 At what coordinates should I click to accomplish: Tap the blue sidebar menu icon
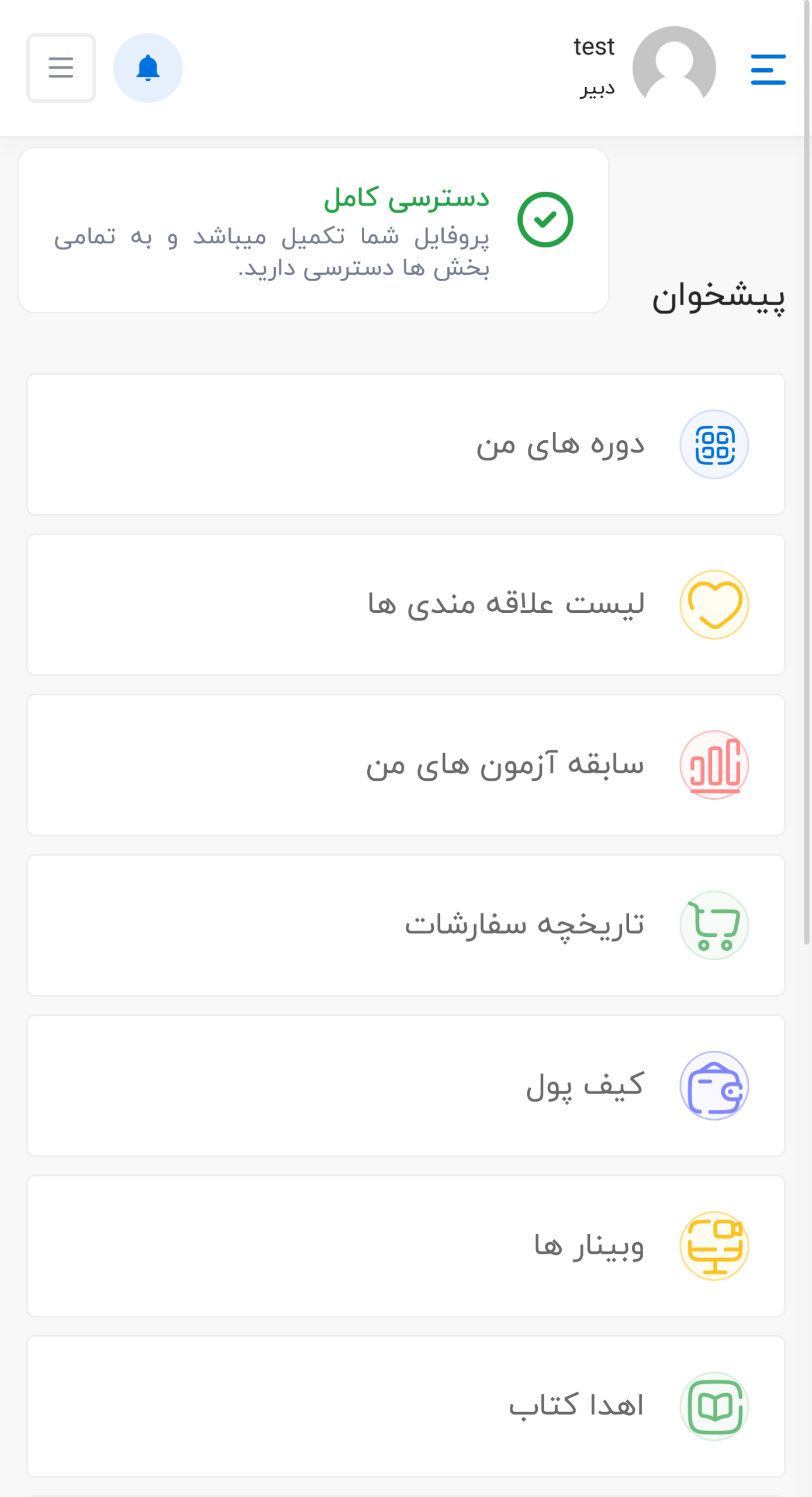[768, 69]
